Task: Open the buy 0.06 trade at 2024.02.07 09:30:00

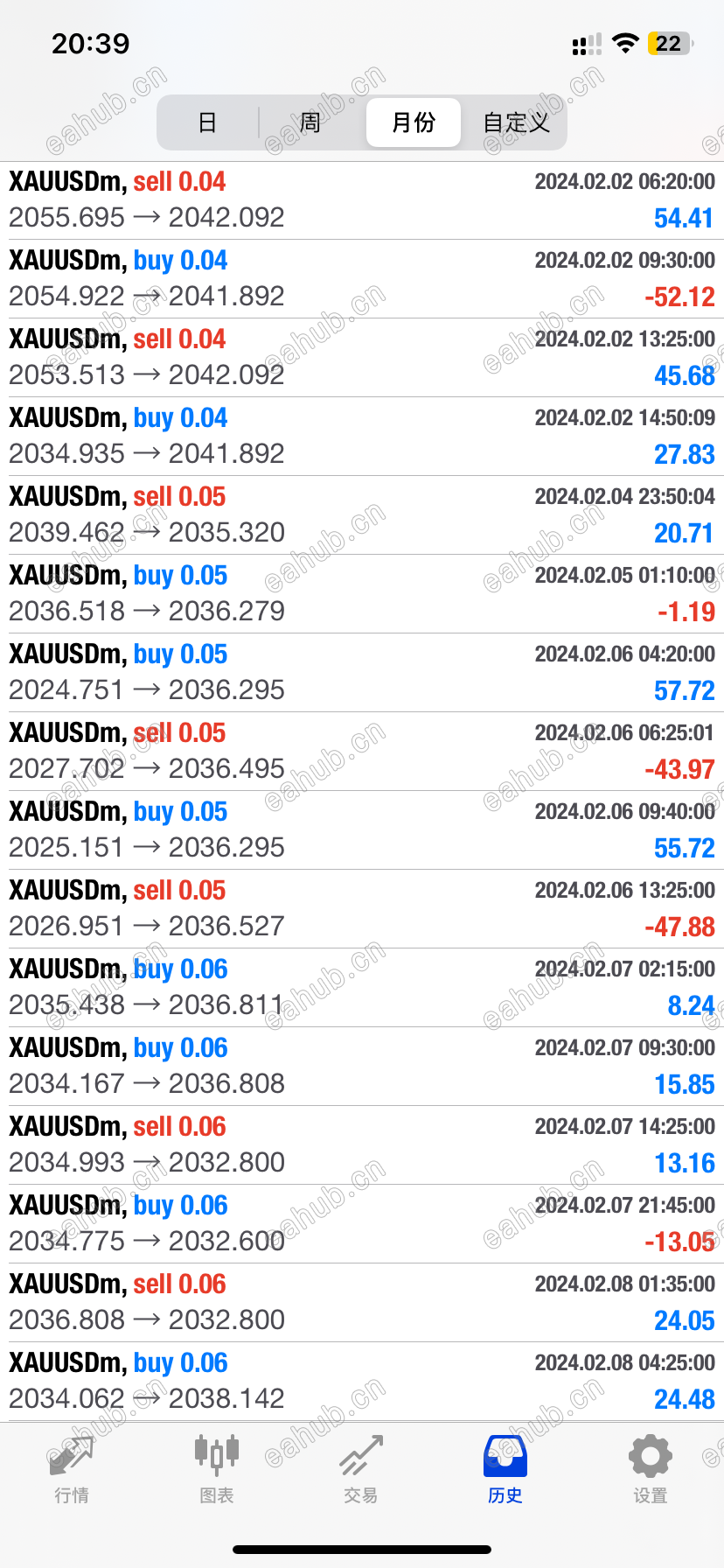Action: tap(362, 1067)
